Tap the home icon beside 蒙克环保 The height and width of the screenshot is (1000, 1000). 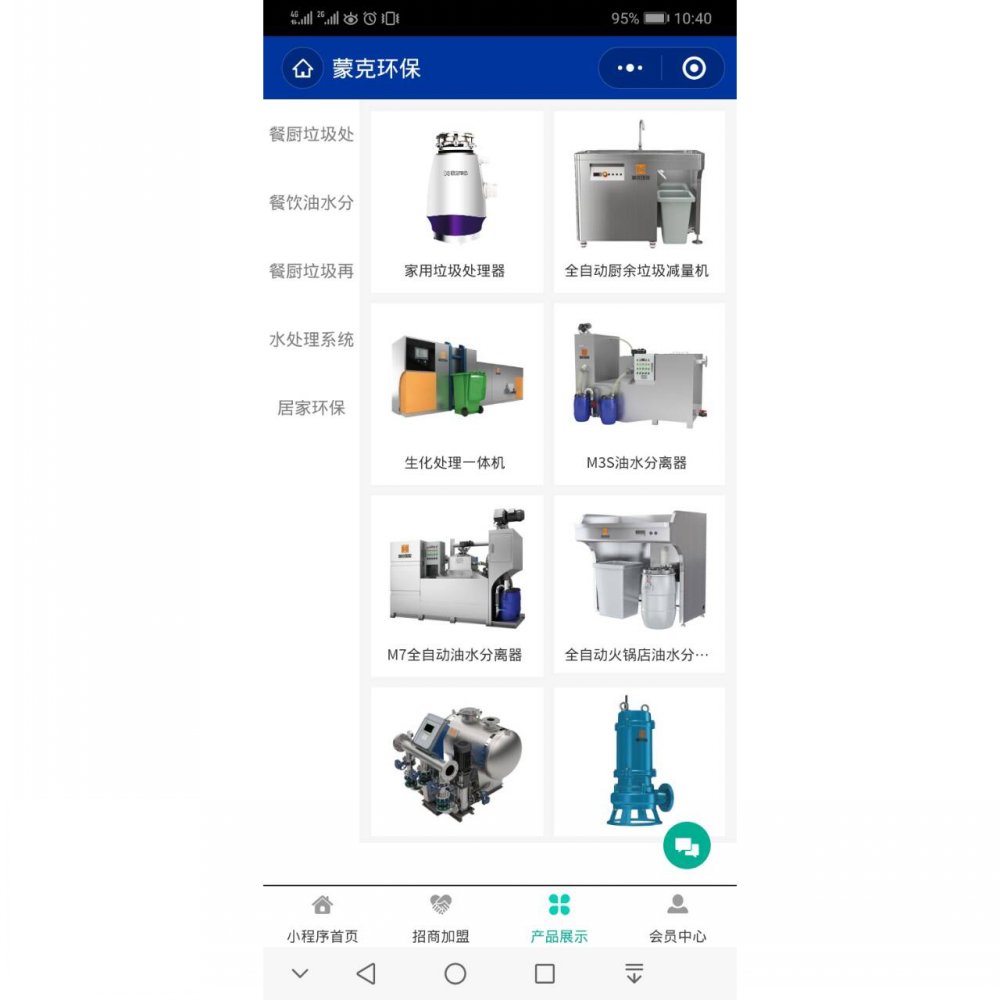(x=302, y=68)
